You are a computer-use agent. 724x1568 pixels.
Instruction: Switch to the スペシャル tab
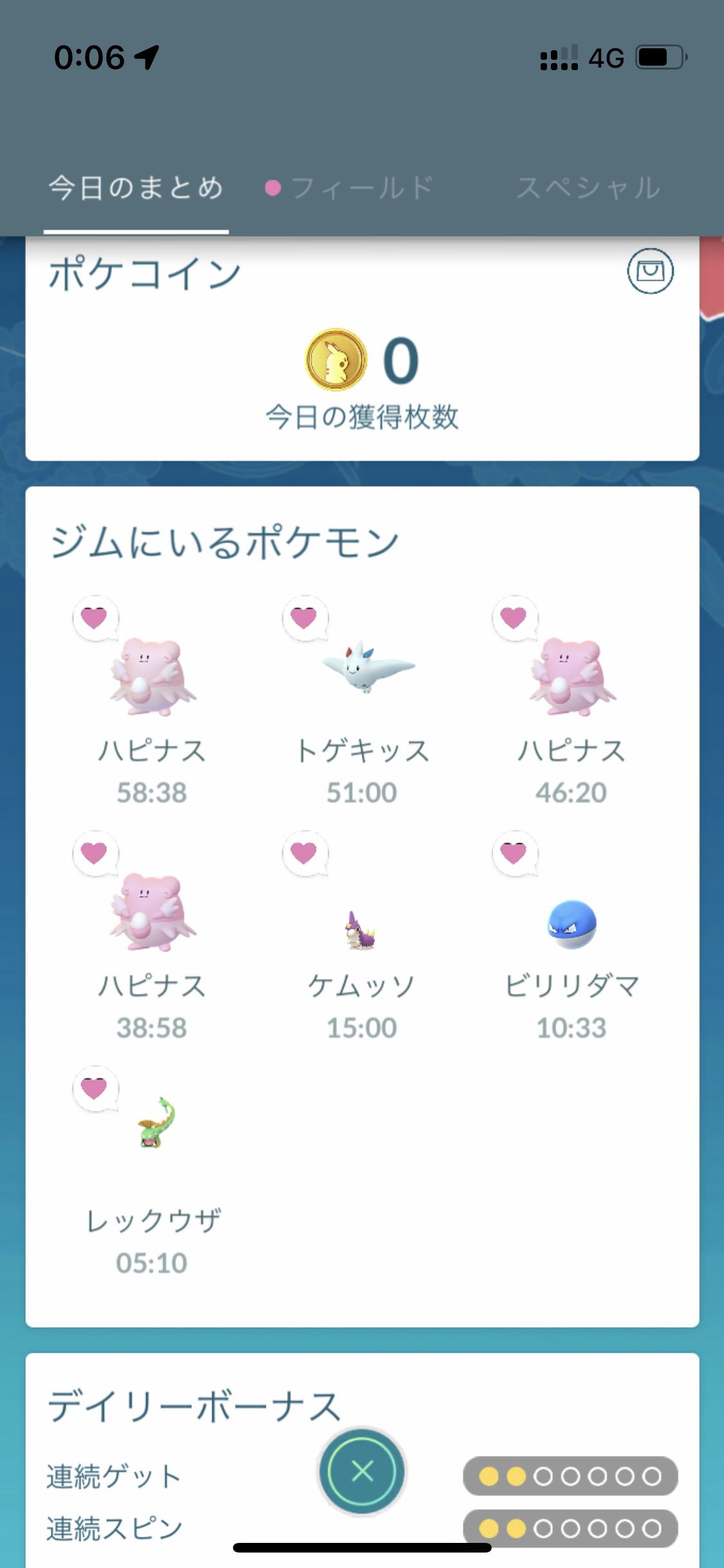click(588, 189)
